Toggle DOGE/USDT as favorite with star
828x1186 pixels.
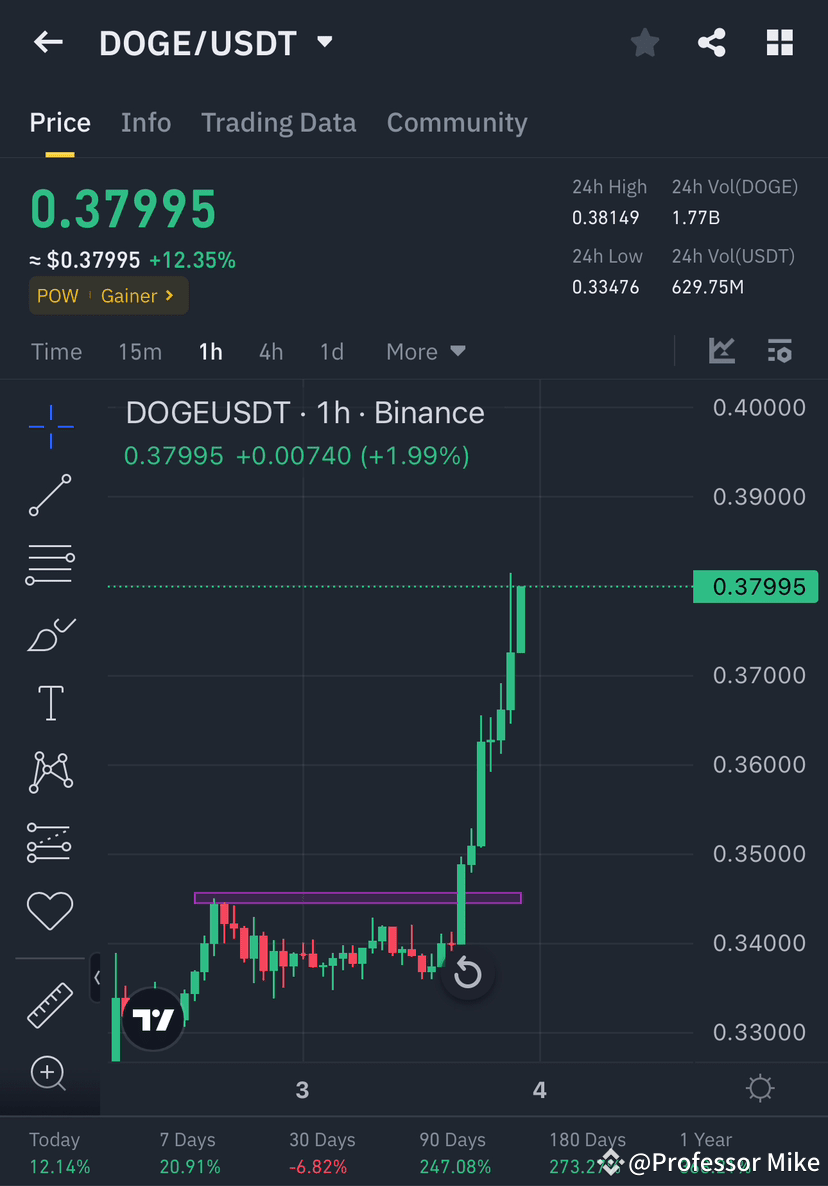point(644,42)
